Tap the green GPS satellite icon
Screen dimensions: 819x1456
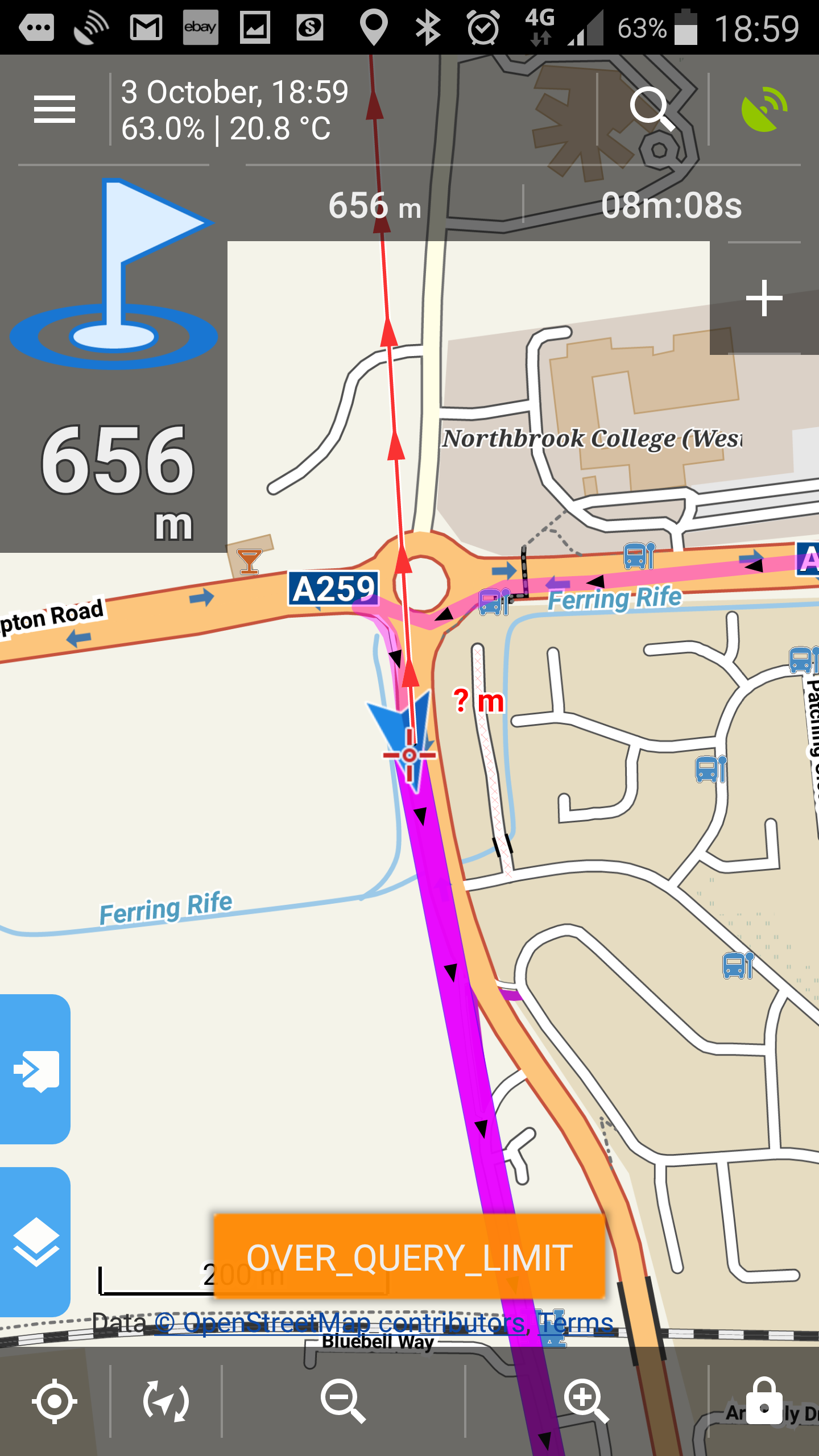tap(763, 109)
